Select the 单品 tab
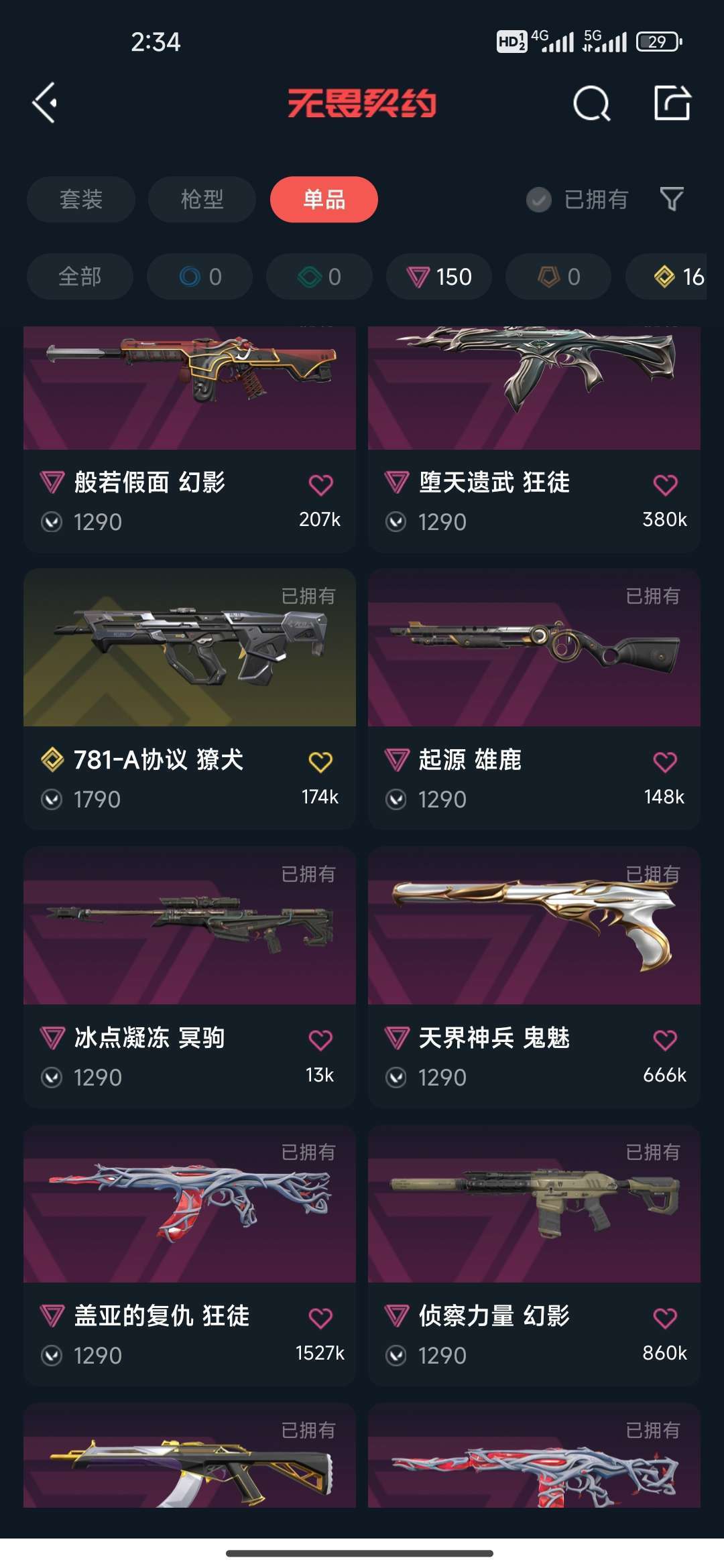Image resolution: width=724 pixels, height=1568 pixels. [x=324, y=199]
